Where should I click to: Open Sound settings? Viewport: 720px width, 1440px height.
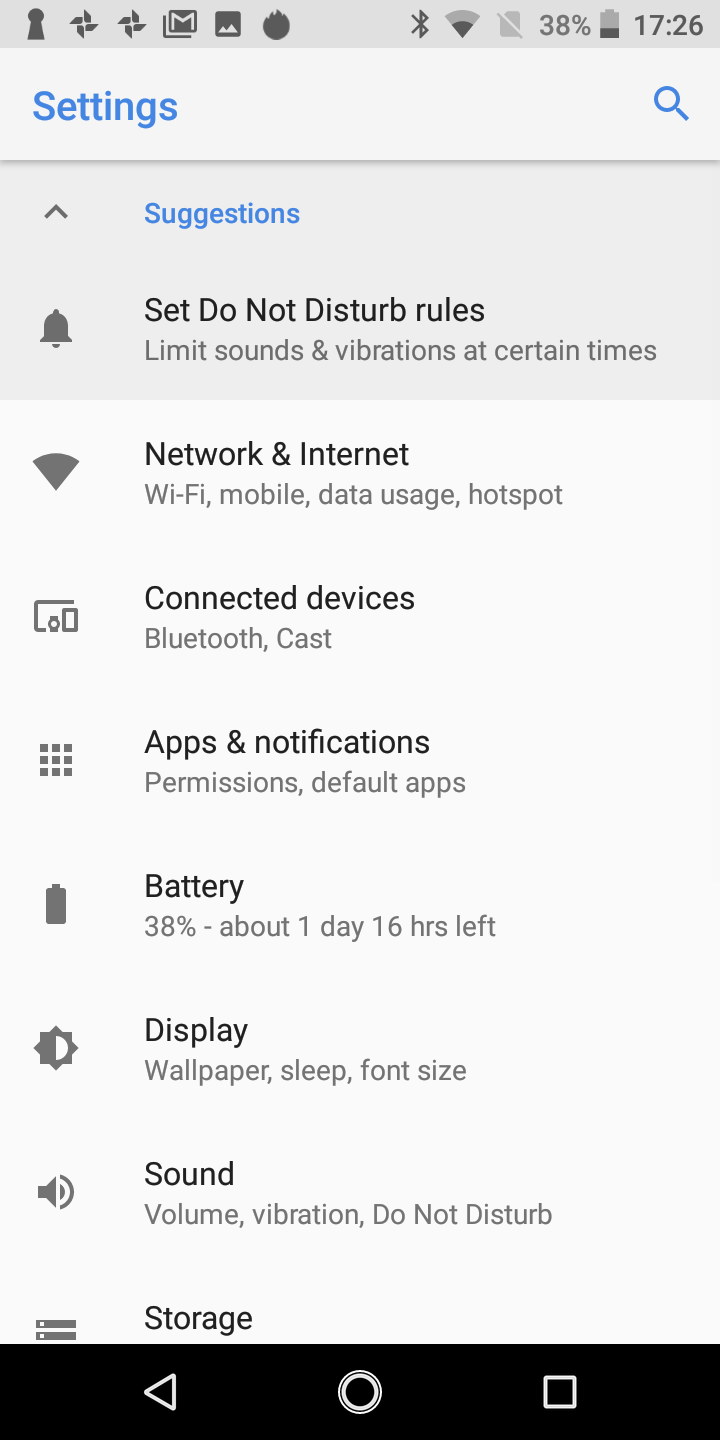360,1192
